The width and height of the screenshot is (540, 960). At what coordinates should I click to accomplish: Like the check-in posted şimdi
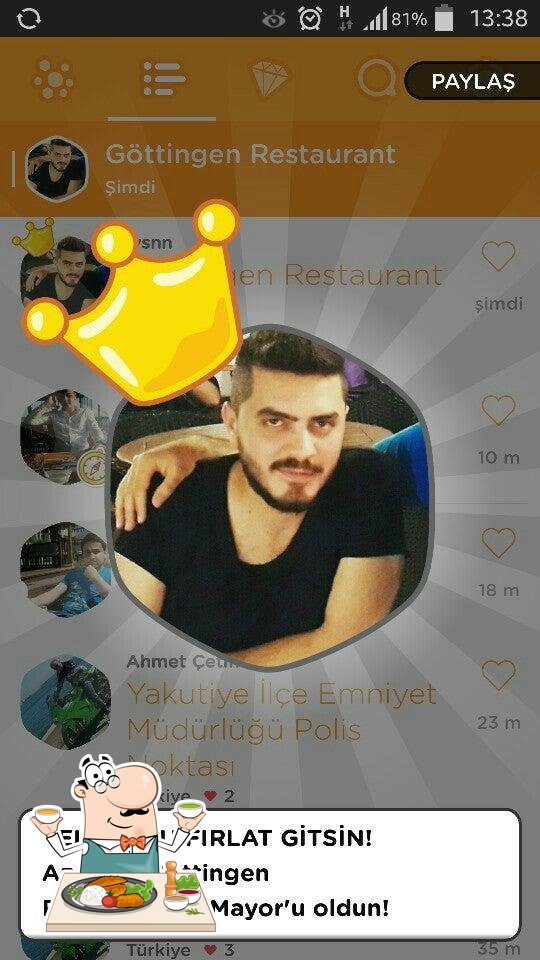[x=498, y=256]
